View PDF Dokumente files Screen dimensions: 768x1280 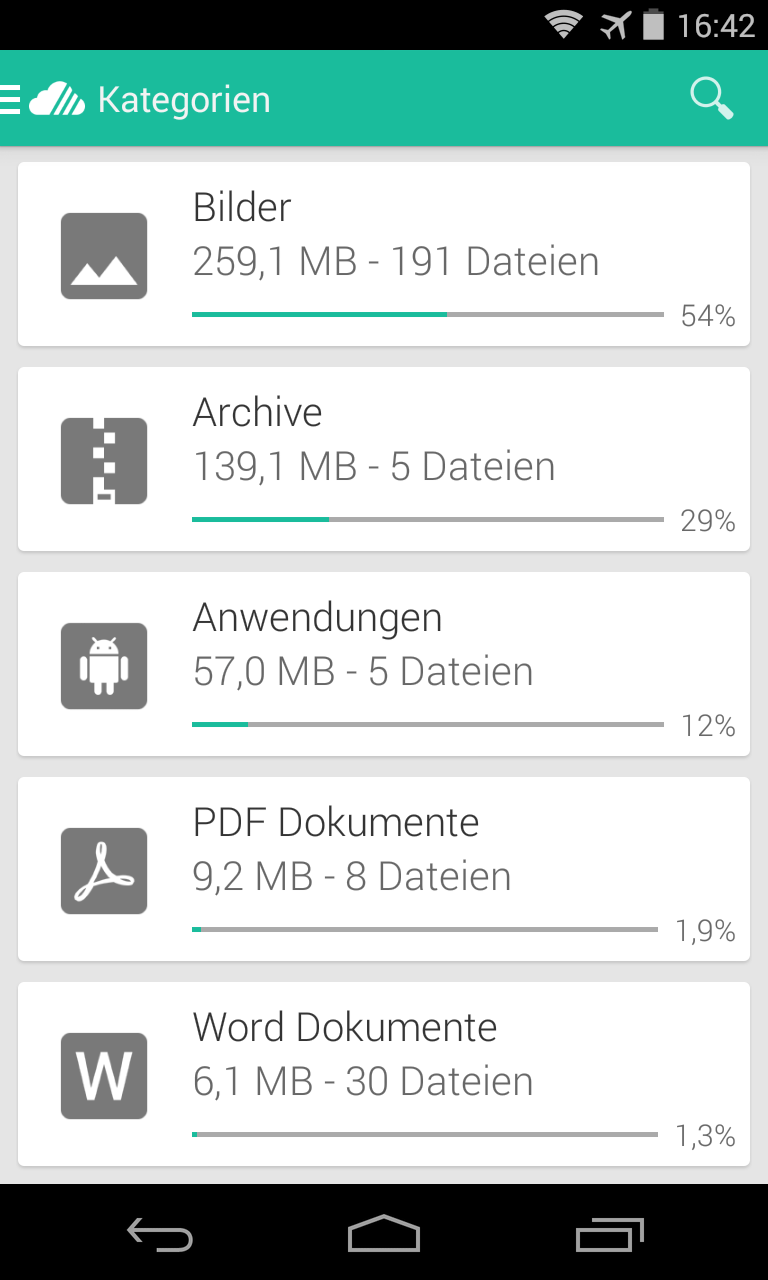click(384, 869)
